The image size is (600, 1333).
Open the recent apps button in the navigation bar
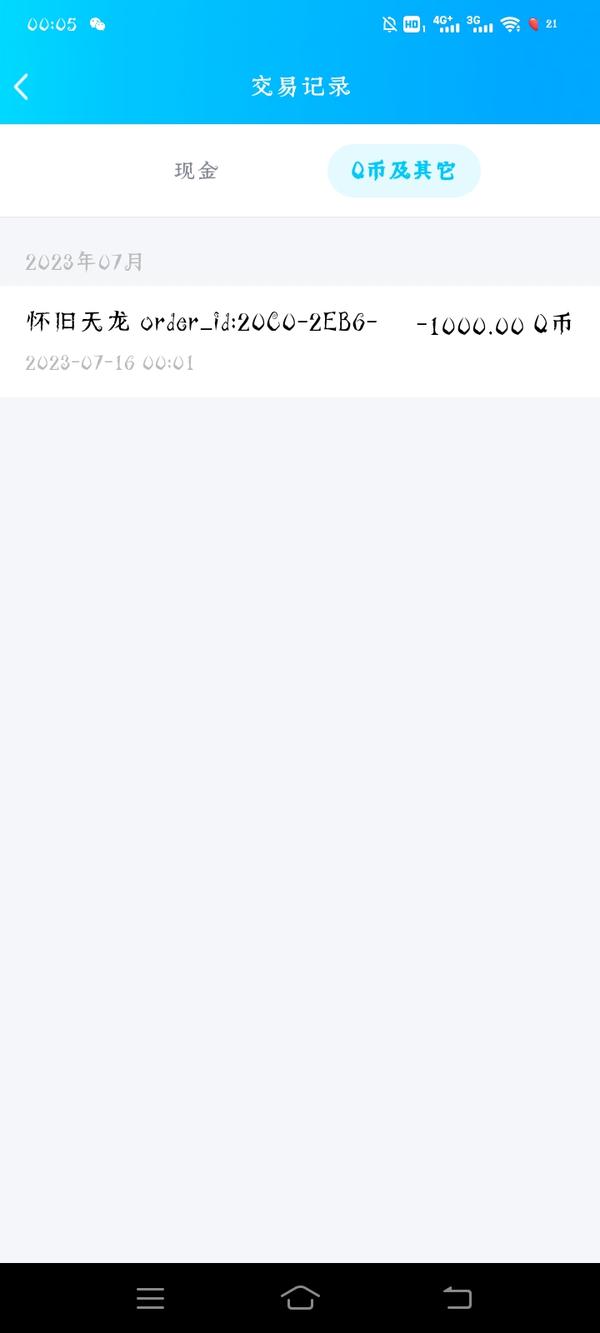[150, 1298]
